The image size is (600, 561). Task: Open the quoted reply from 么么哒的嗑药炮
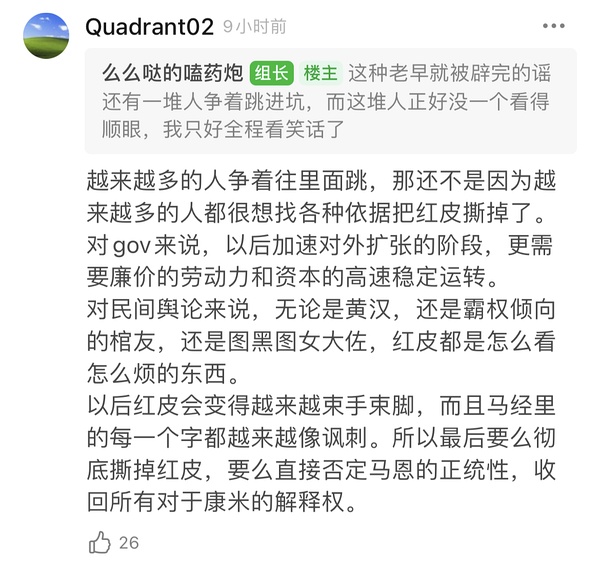click(x=330, y=100)
